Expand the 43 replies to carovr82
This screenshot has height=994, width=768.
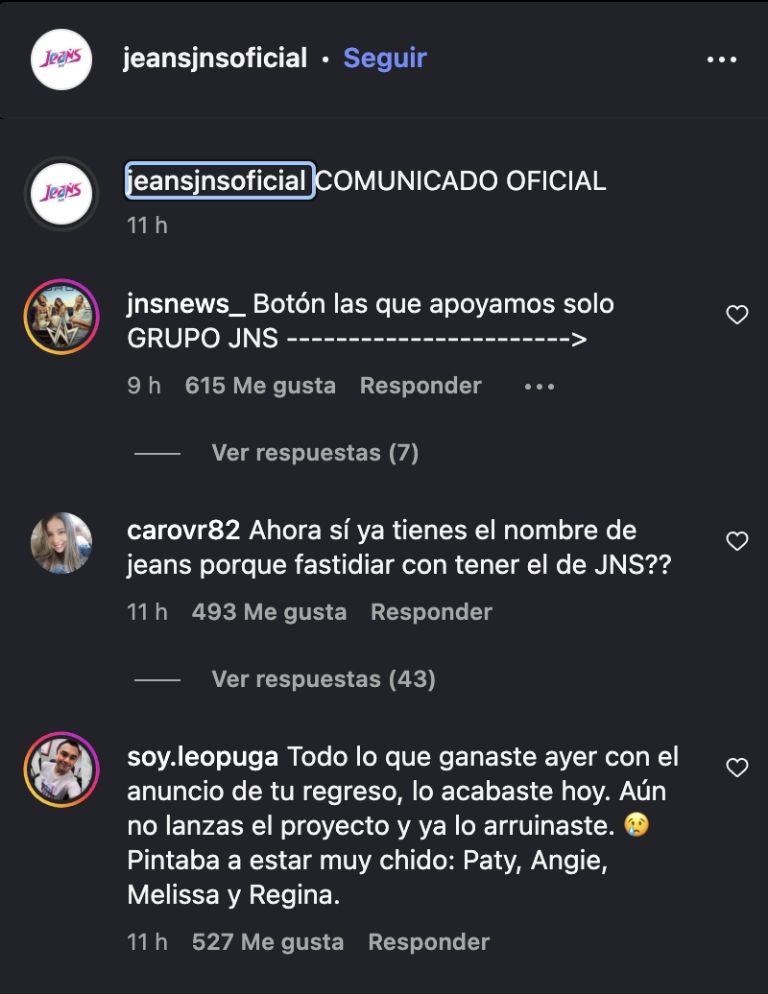(x=323, y=679)
